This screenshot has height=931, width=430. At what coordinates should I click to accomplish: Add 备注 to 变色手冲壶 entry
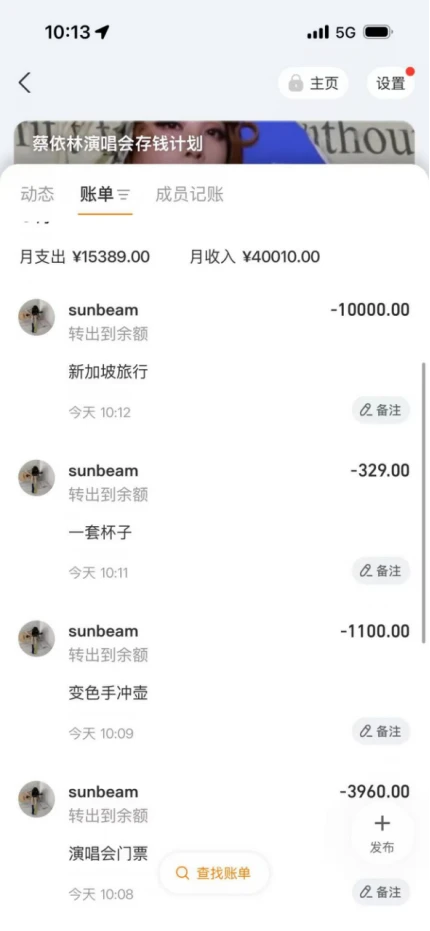(381, 731)
